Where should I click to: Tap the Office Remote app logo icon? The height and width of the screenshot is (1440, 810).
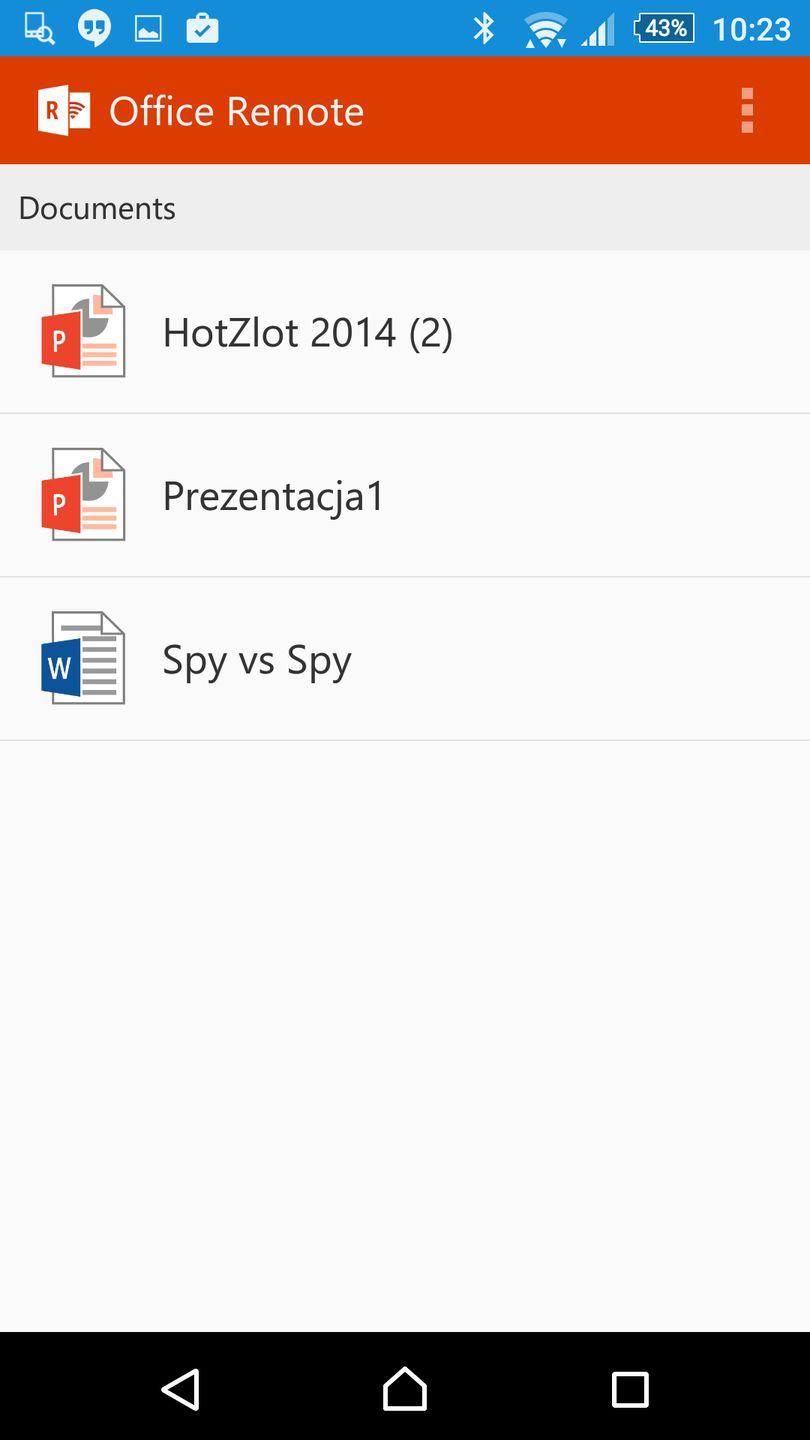tap(62, 110)
